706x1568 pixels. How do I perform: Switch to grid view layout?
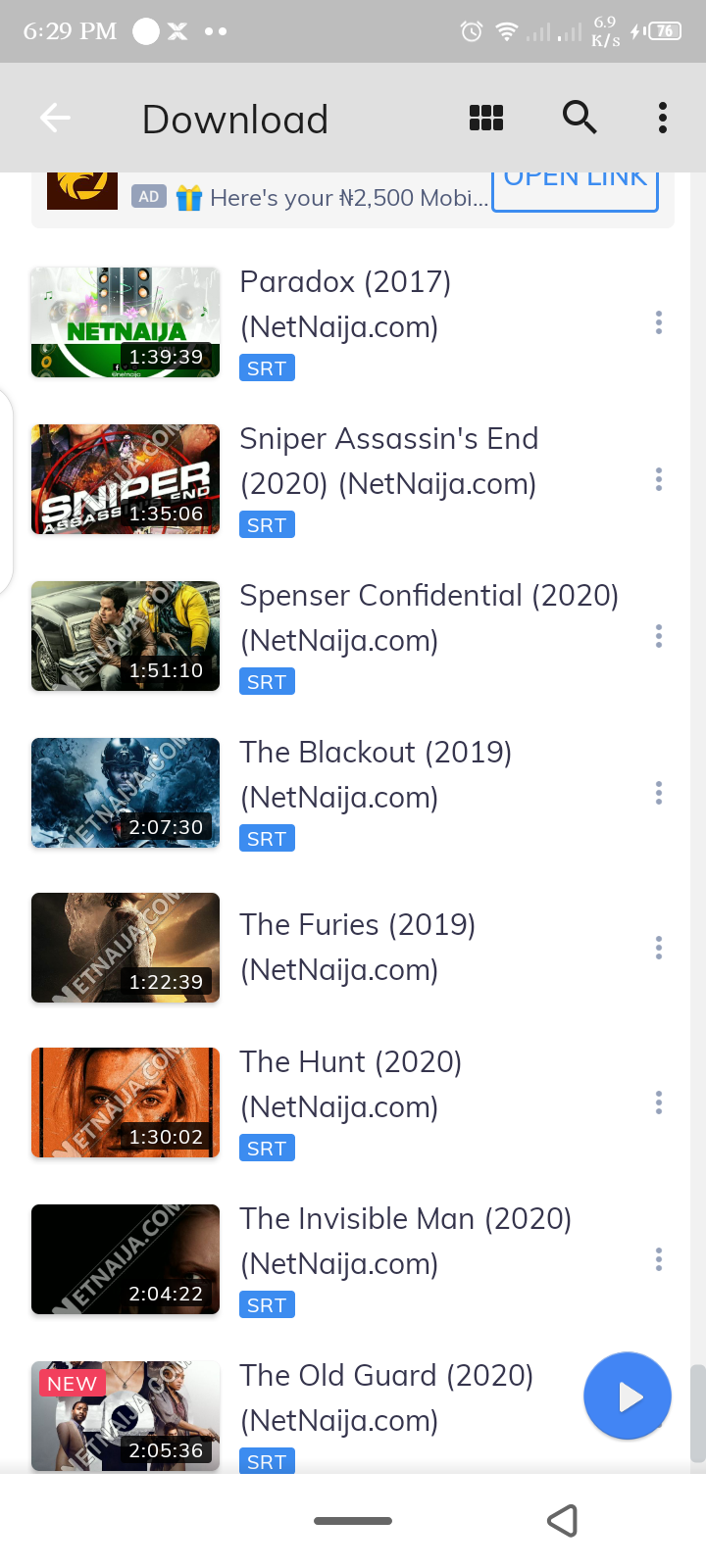486,119
